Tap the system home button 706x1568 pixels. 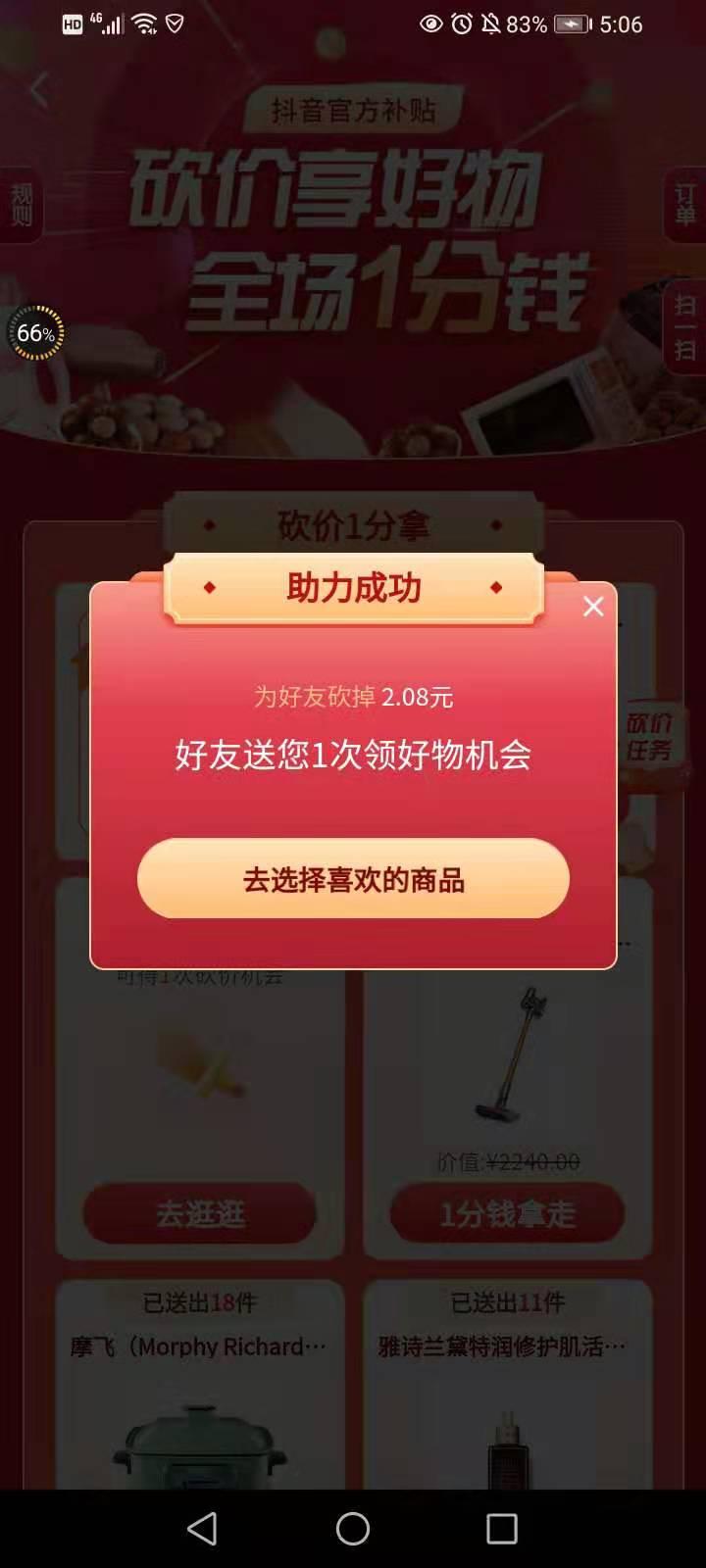[x=353, y=1529]
